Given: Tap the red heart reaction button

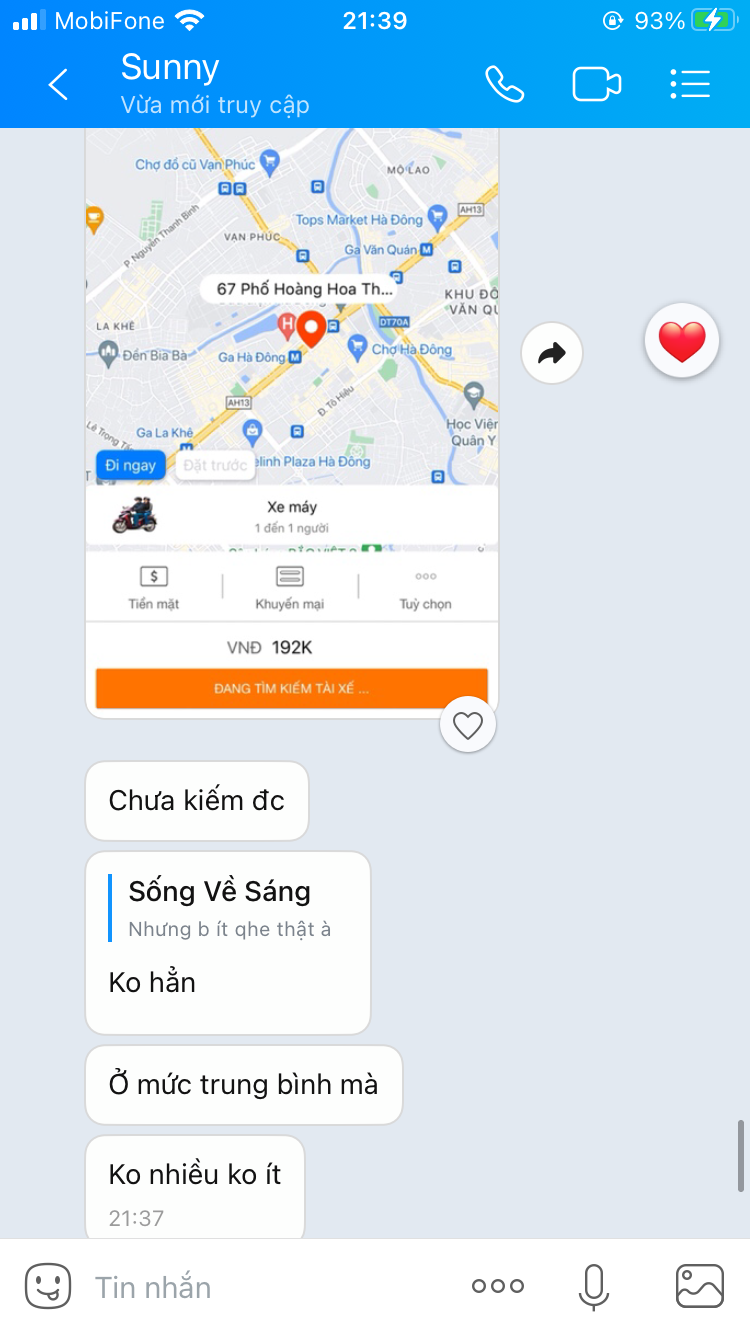Looking at the screenshot, I should click(682, 342).
